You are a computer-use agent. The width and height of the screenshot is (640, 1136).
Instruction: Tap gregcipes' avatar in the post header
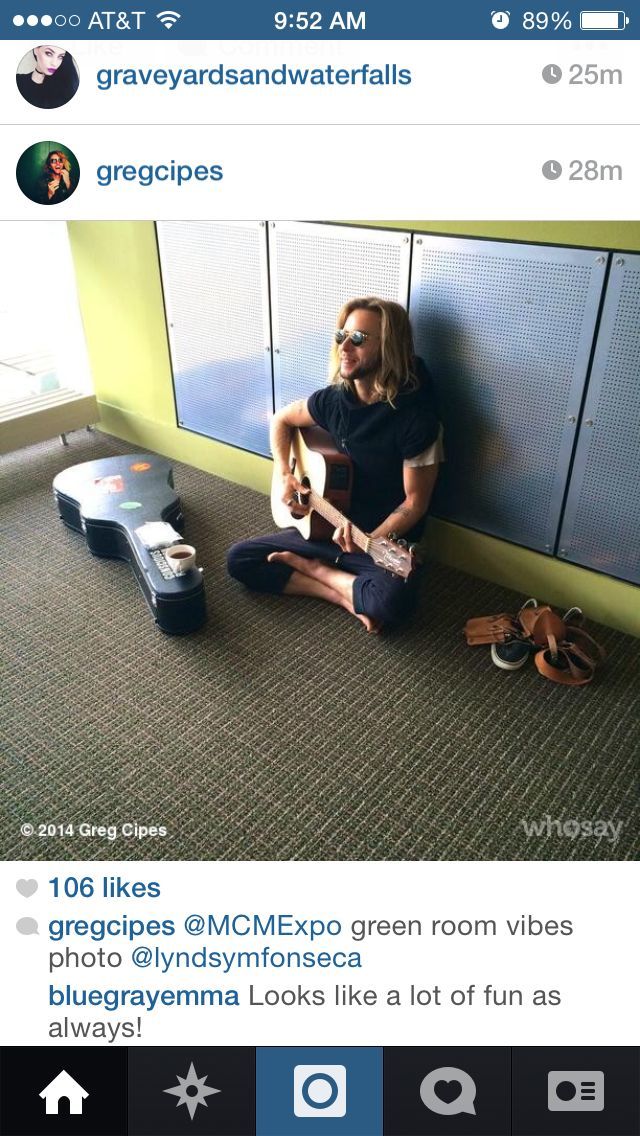pyautogui.click(x=48, y=172)
